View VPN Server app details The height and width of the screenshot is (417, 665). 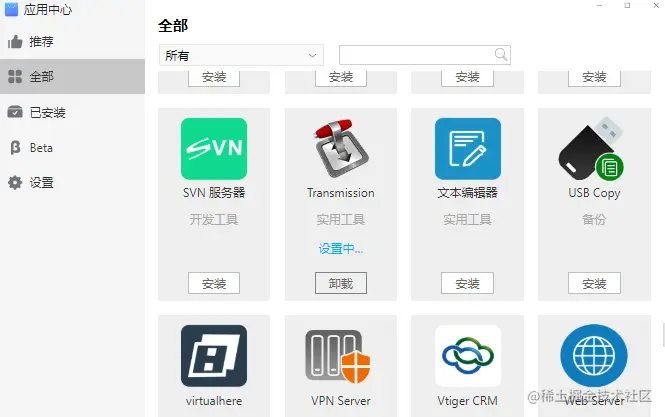click(x=340, y=363)
